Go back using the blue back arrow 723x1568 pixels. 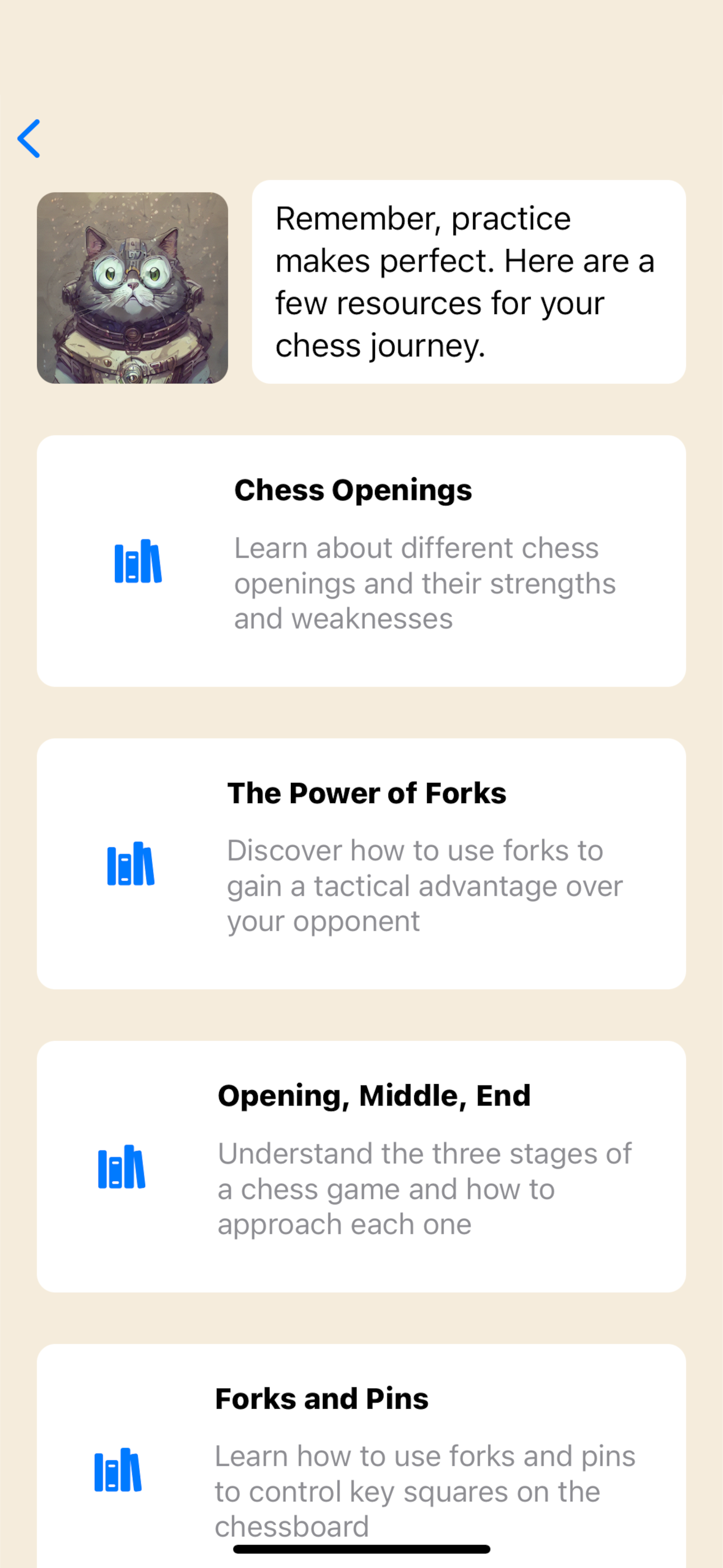point(29,138)
